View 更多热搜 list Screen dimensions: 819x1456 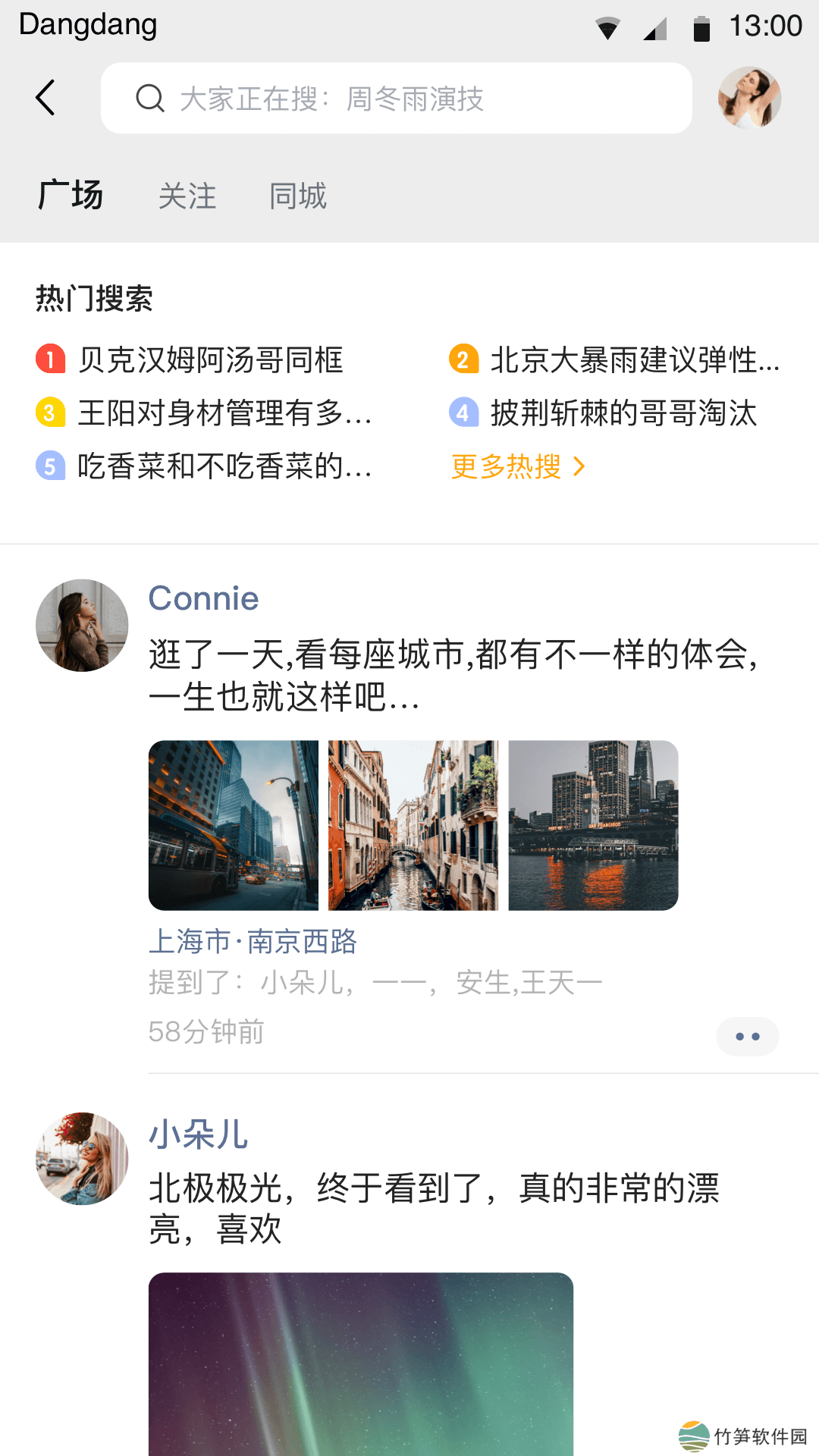pyautogui.click(x=518, y=466)
